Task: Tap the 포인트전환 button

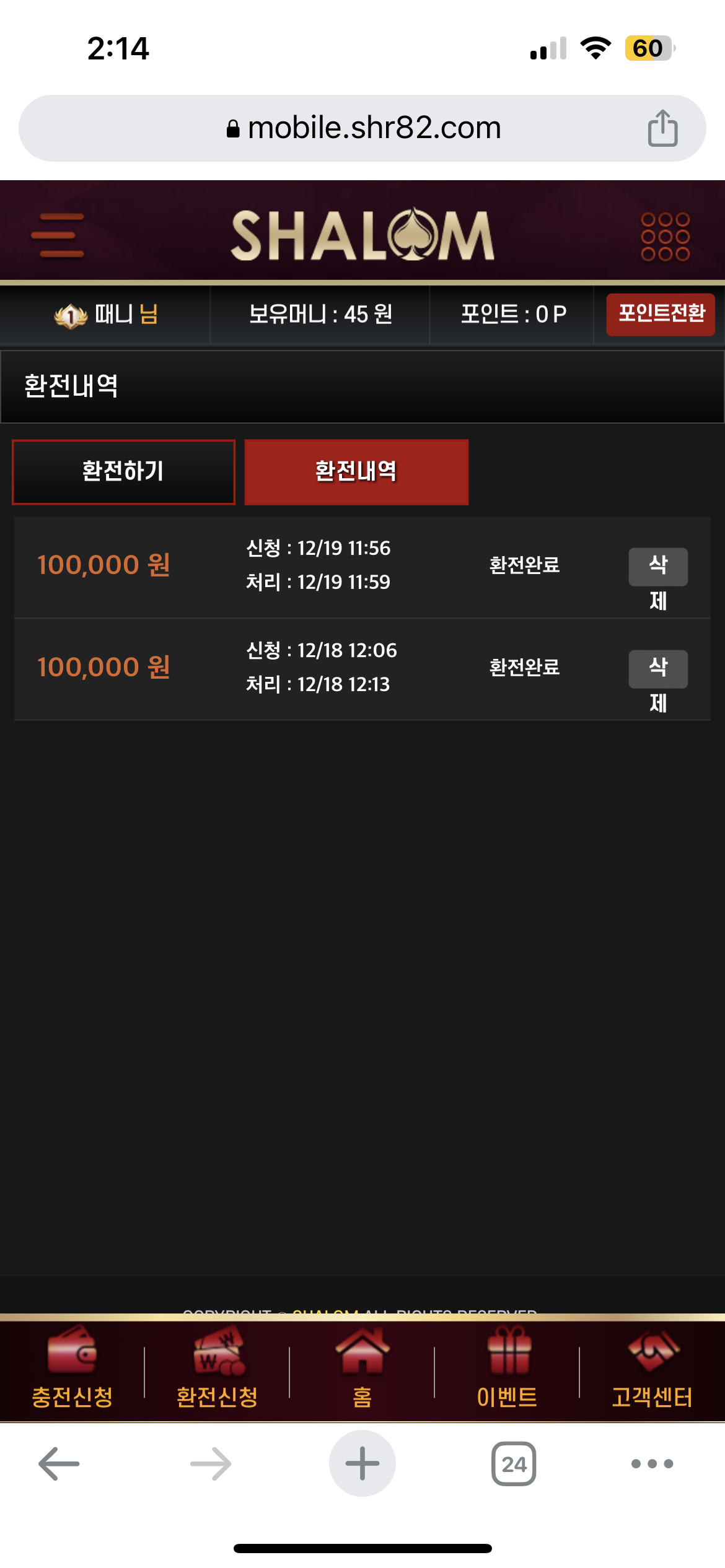Action: [661, 315]
